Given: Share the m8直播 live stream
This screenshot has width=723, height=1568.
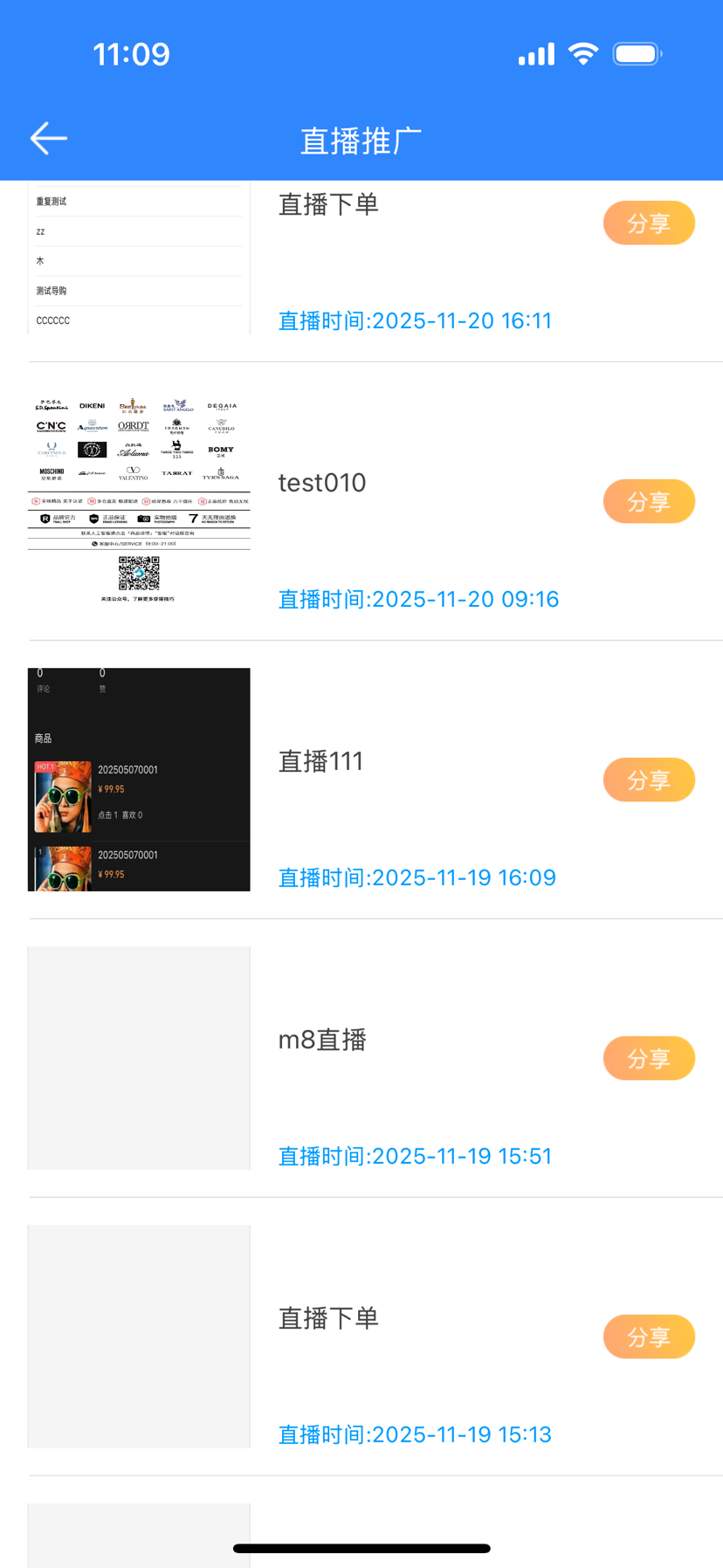Looking at the screenshot, I should tap(648, 1059).
